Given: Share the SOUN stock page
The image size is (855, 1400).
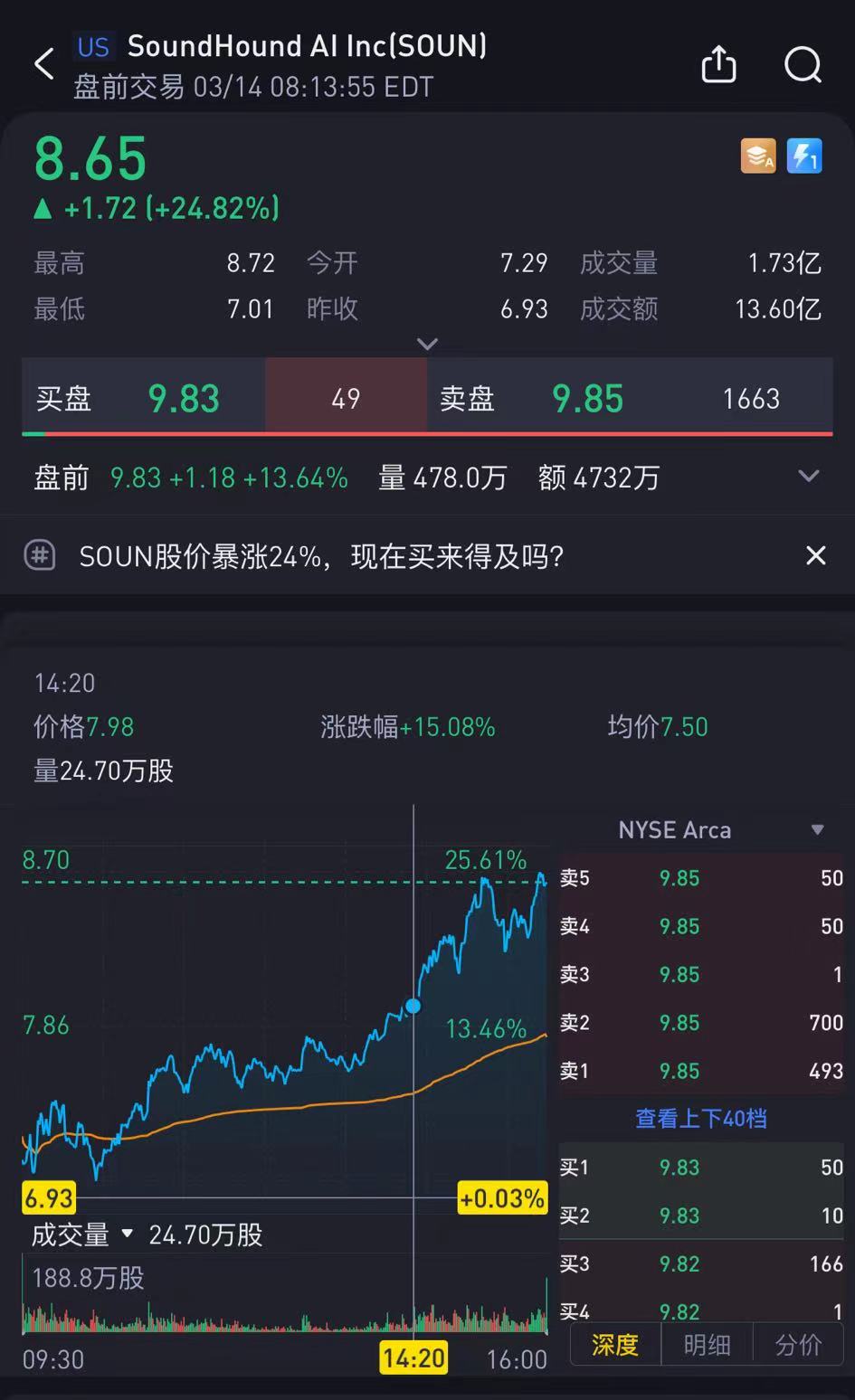Looking at the screenshot, I should coord(718,65).
